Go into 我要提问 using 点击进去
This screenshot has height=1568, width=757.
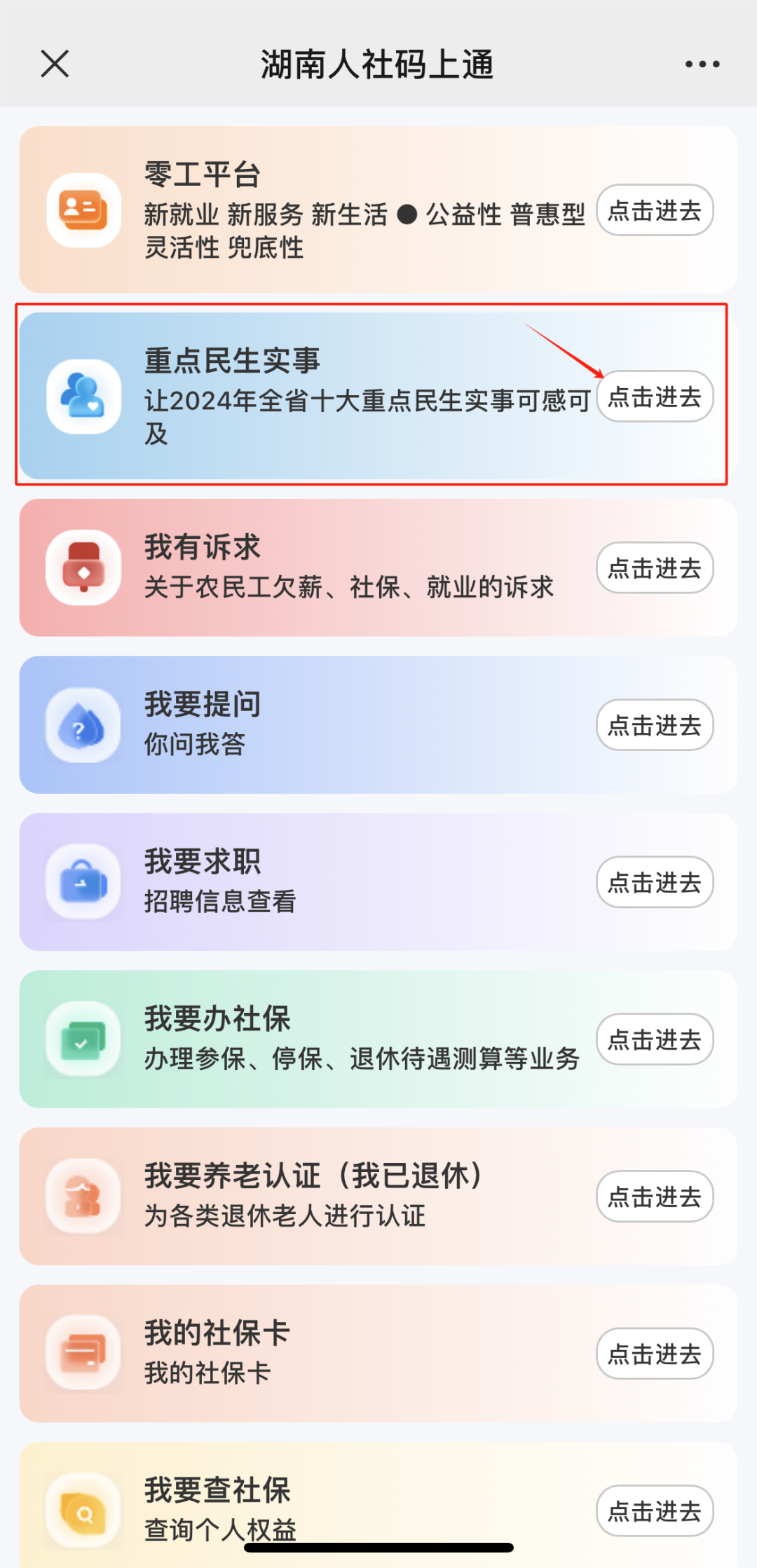coord(655,725)
